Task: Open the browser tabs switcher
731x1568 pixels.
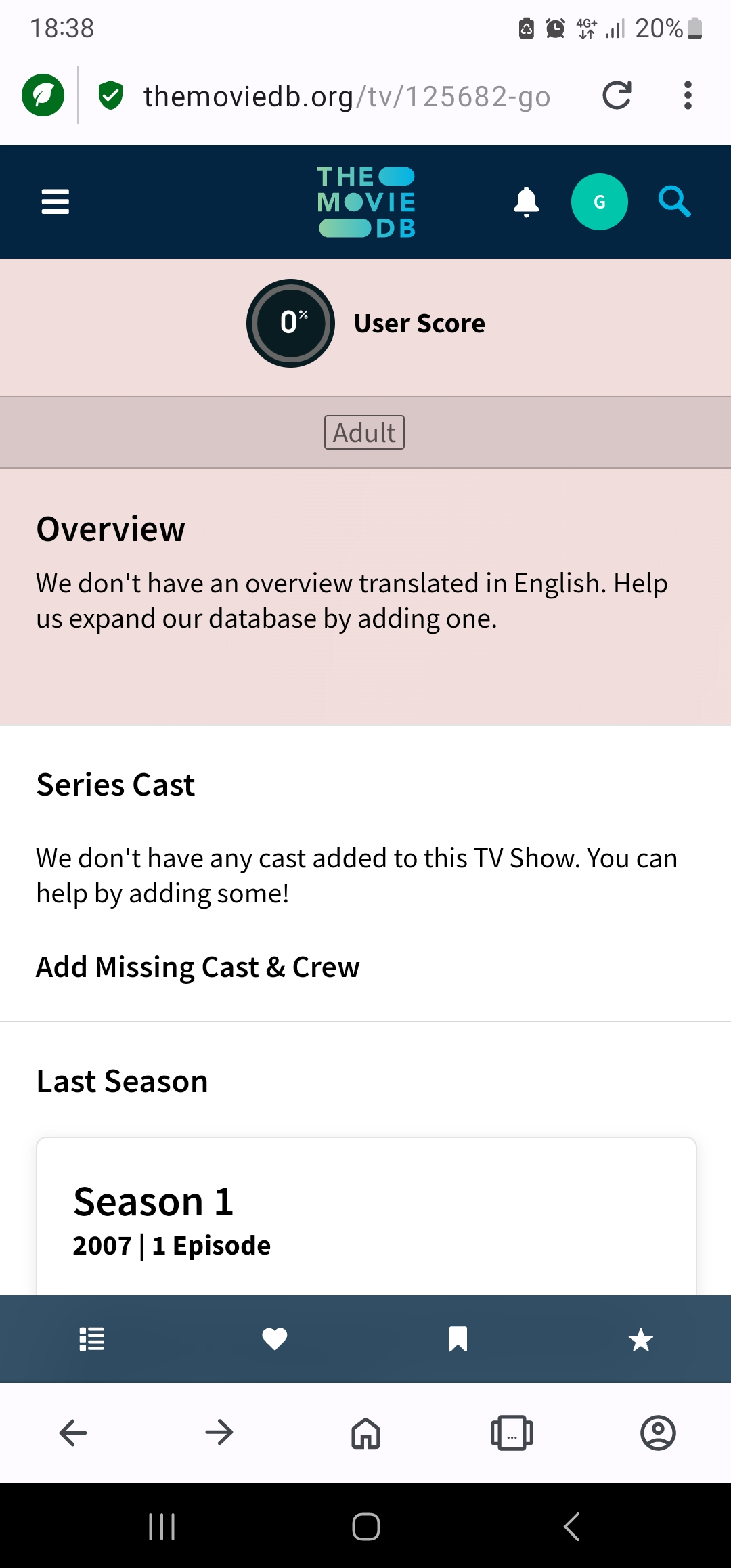Action: tap(512, 1433)
